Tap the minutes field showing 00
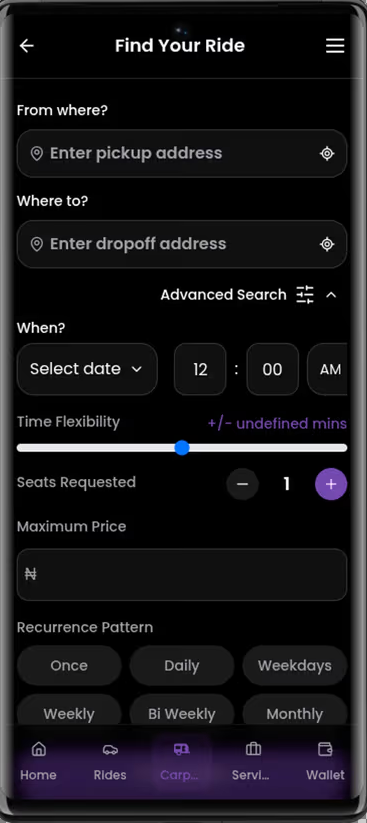 [272, 370]
